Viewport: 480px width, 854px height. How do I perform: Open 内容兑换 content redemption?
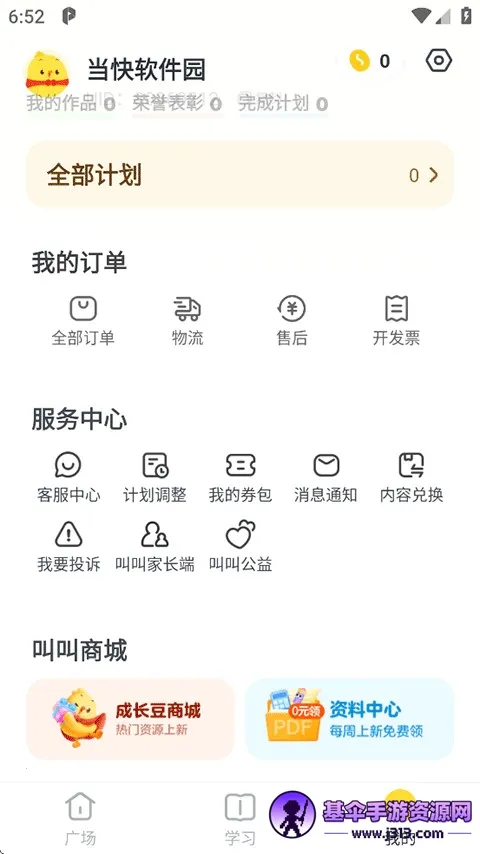point(411,478)
